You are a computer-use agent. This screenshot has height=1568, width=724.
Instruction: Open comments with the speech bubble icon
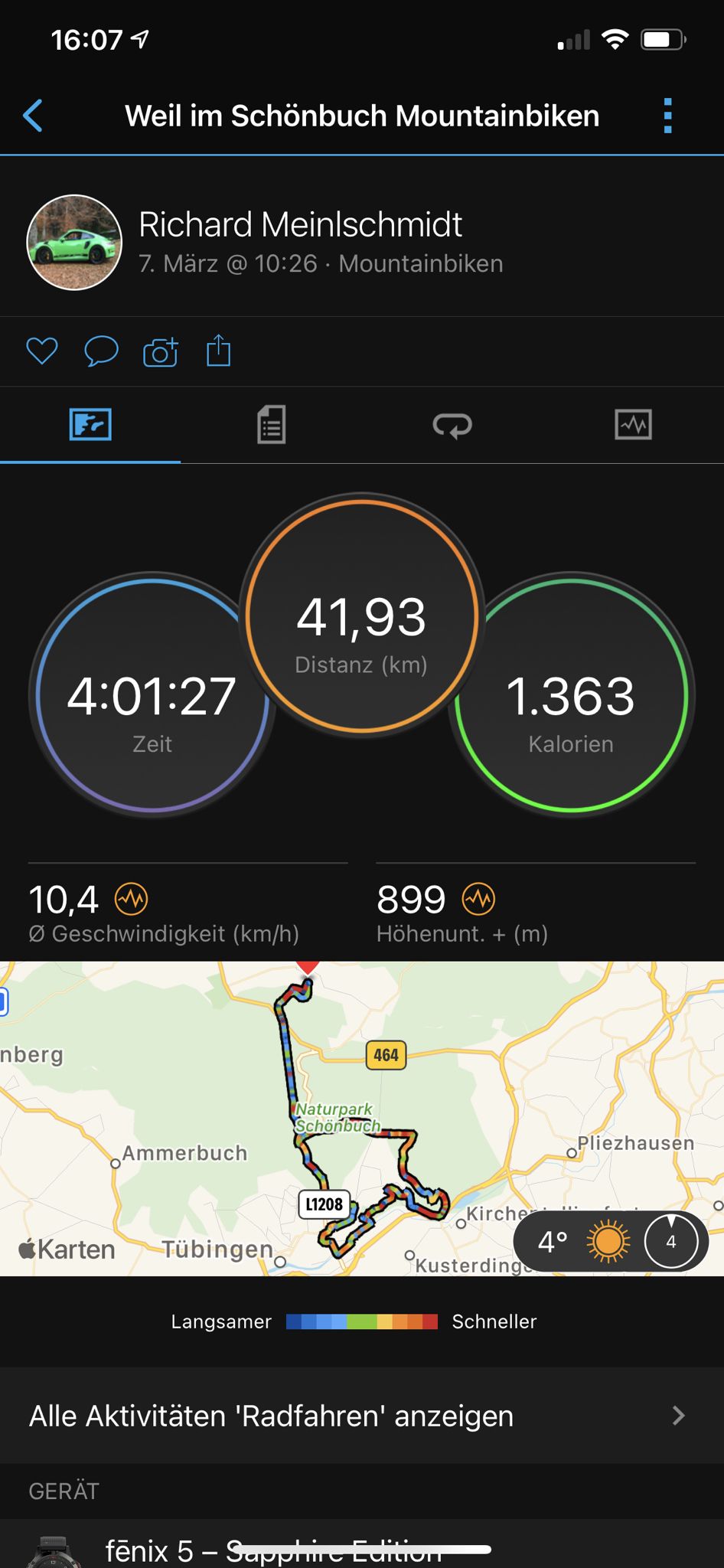[x=101, y=351]
